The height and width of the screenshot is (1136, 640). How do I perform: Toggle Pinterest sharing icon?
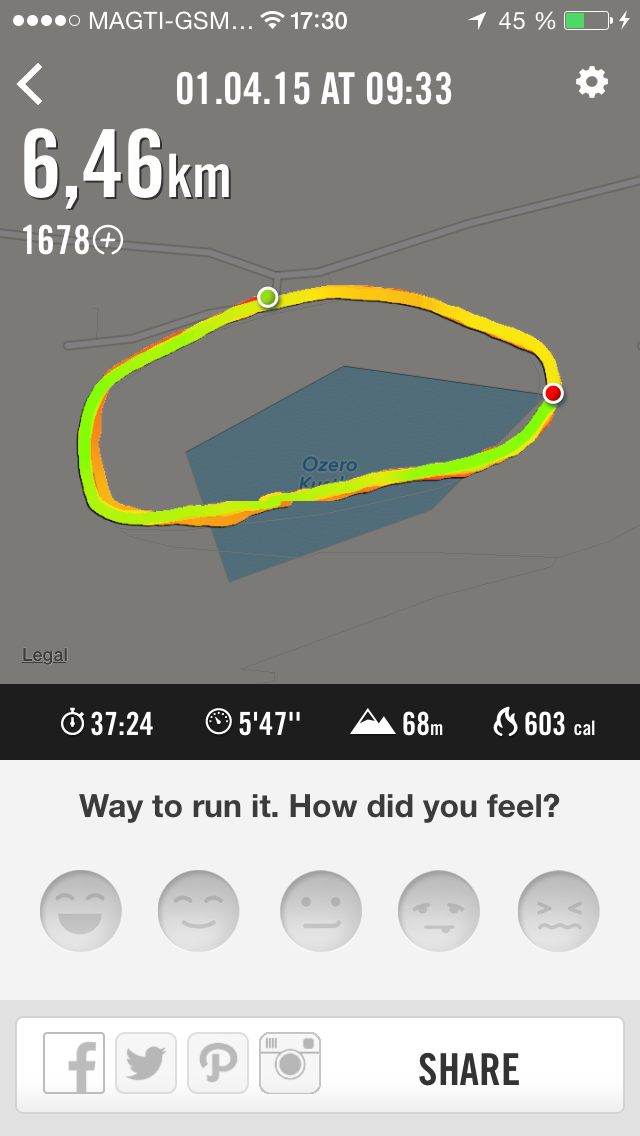coord(217,1063)
